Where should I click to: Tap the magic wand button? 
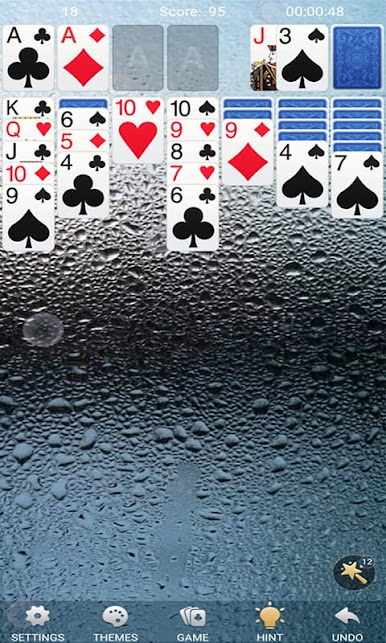click(x=354, y=572)
